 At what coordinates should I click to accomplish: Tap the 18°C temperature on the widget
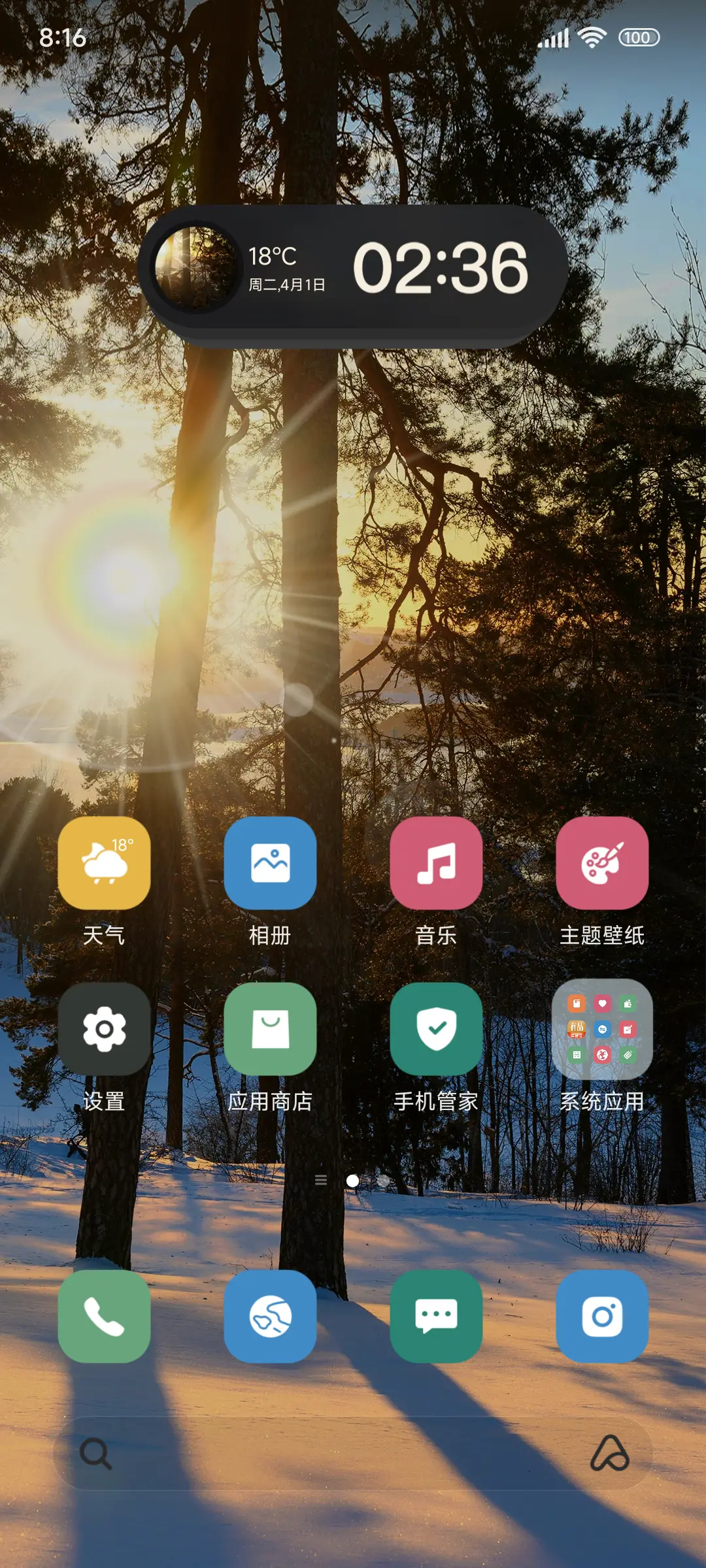(x=272, y=257)
